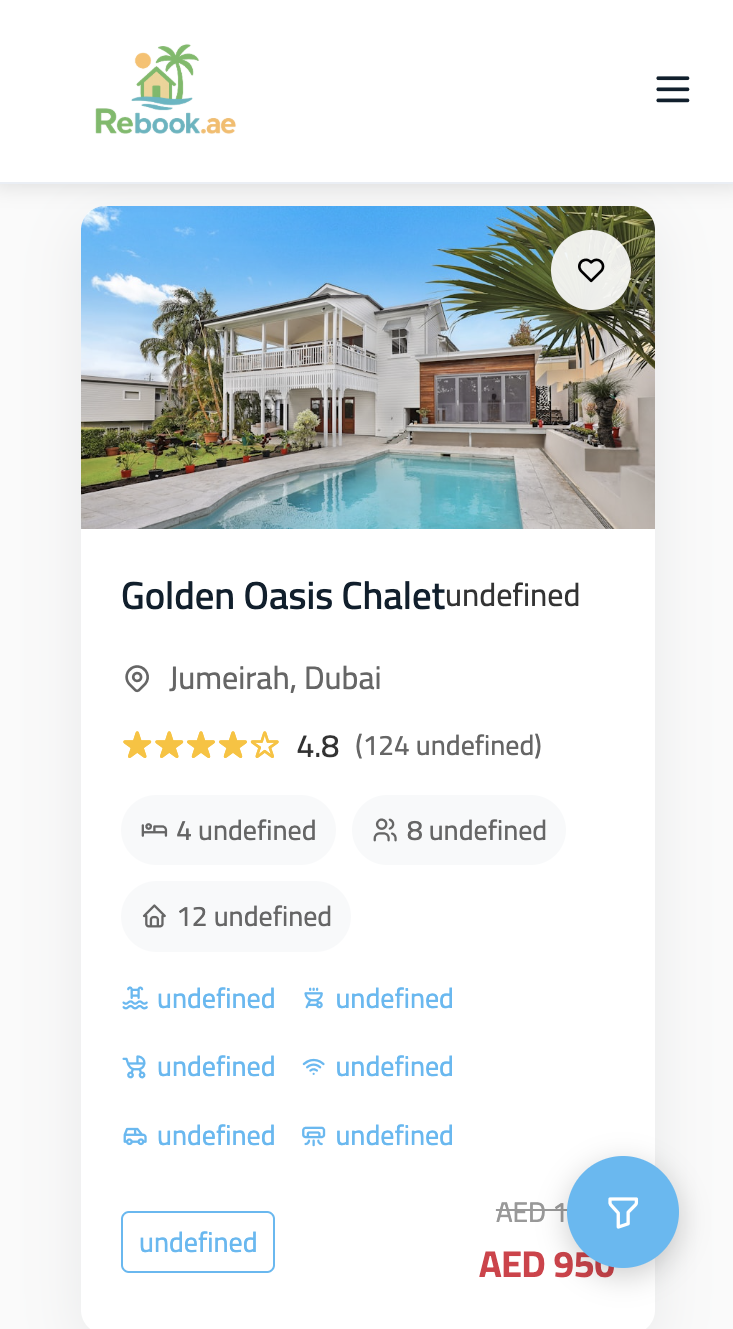Click the 12 rooms chip
This screenshot has height=1329, width=733.
236,916
